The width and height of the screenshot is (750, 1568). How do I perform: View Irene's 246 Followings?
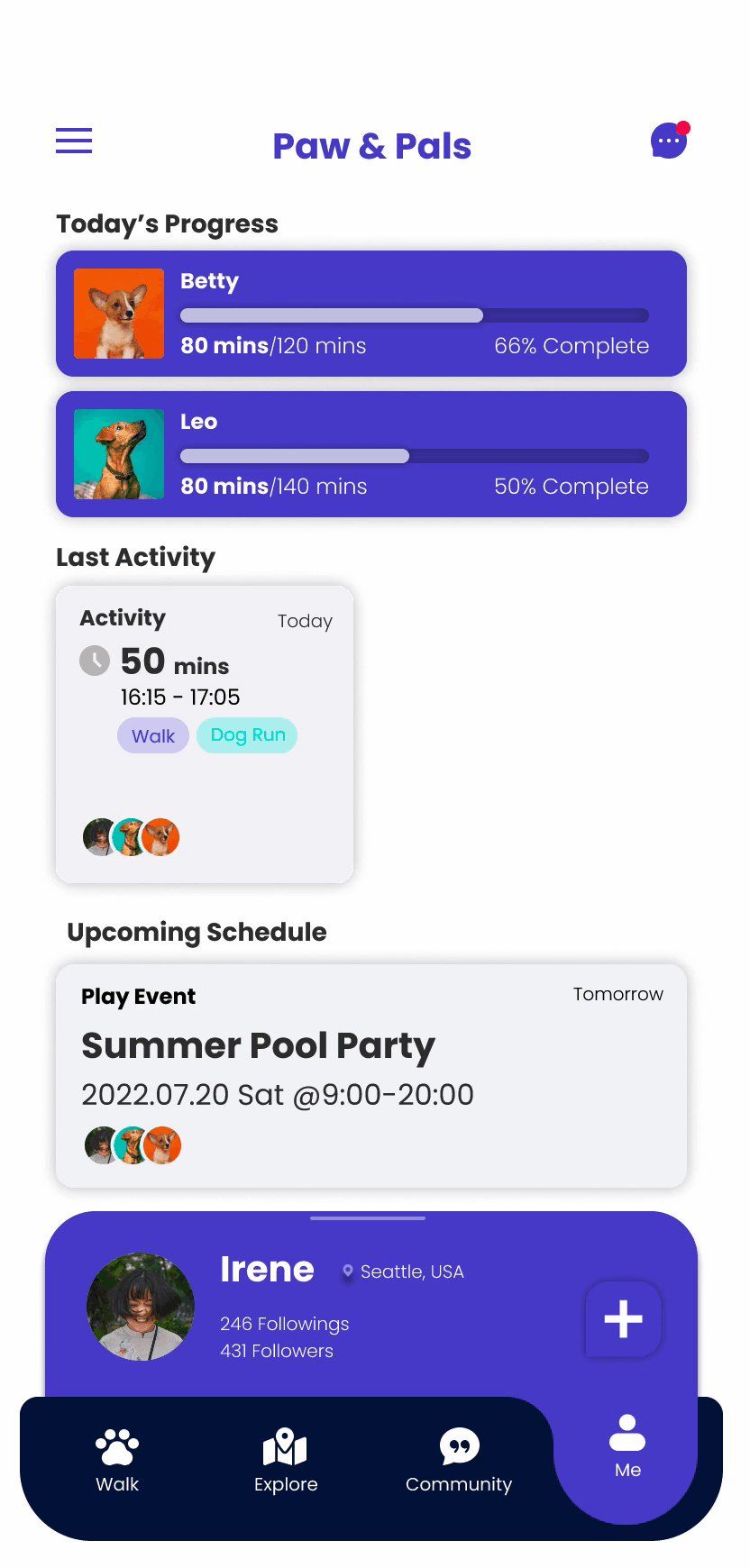coord(284,1324)
